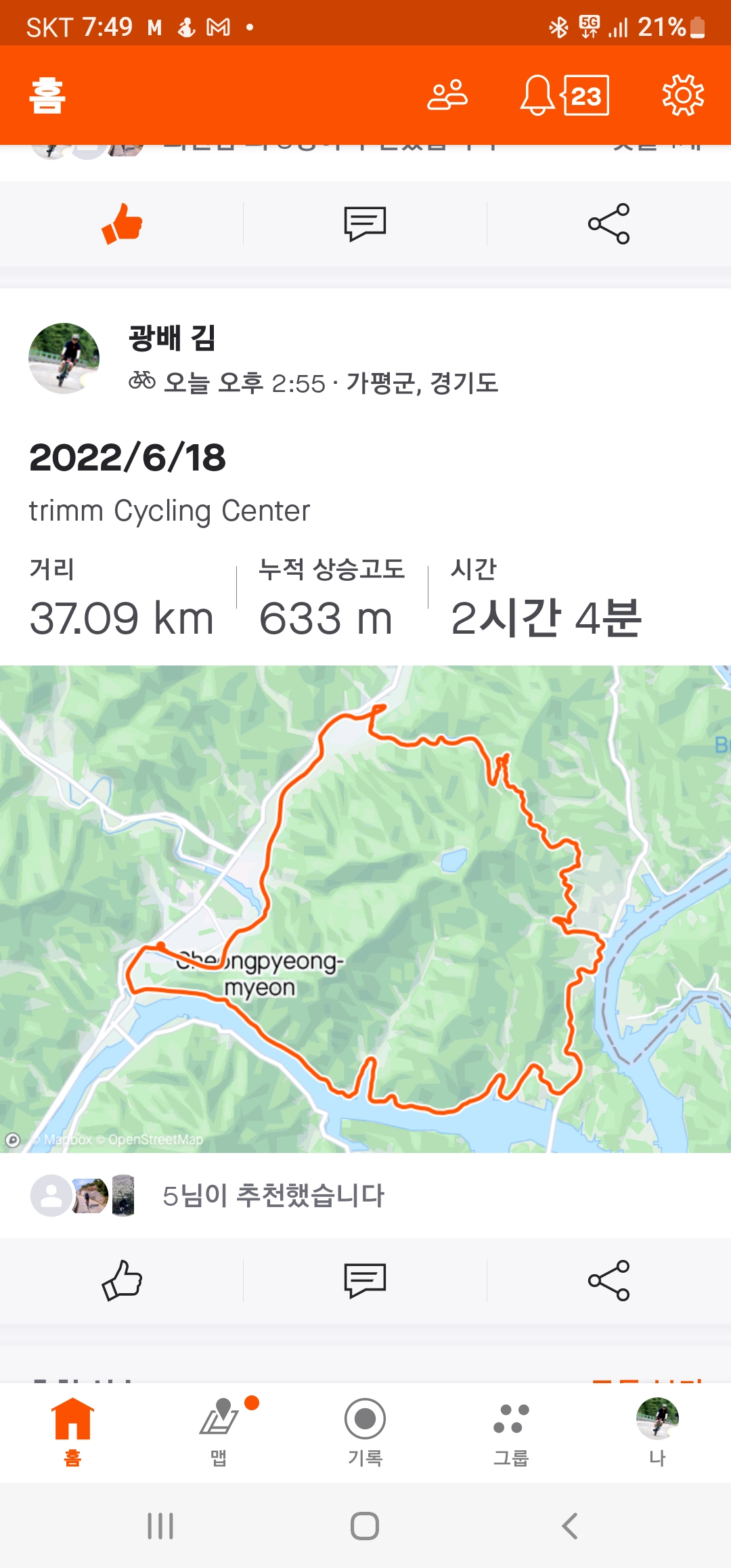731x1568 pixels.
Task: View the 5 people who gave kudos
Action: click(x=273, y=1196)
